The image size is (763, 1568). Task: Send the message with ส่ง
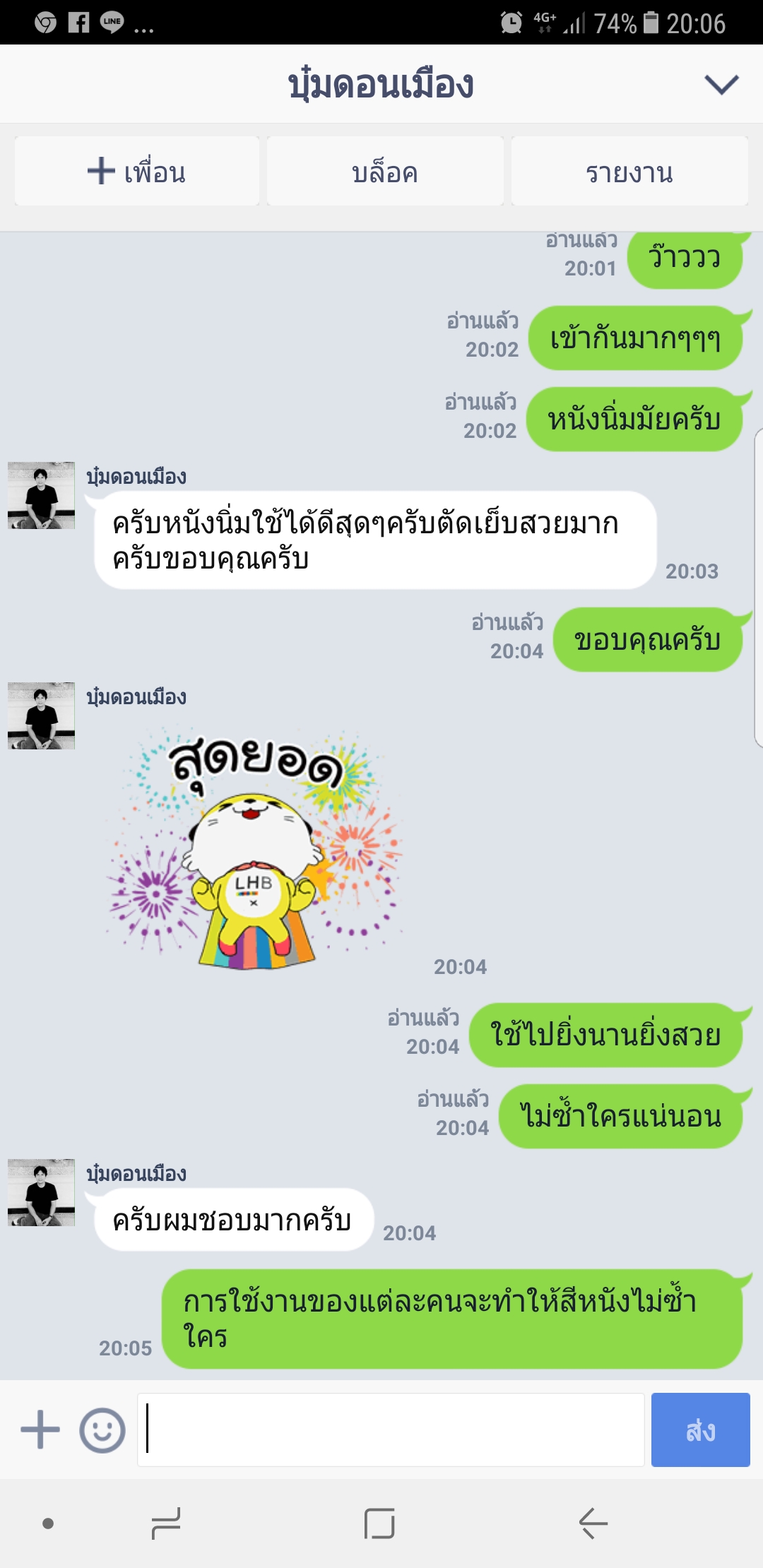pyautogui.click(x=700, y=1430)
